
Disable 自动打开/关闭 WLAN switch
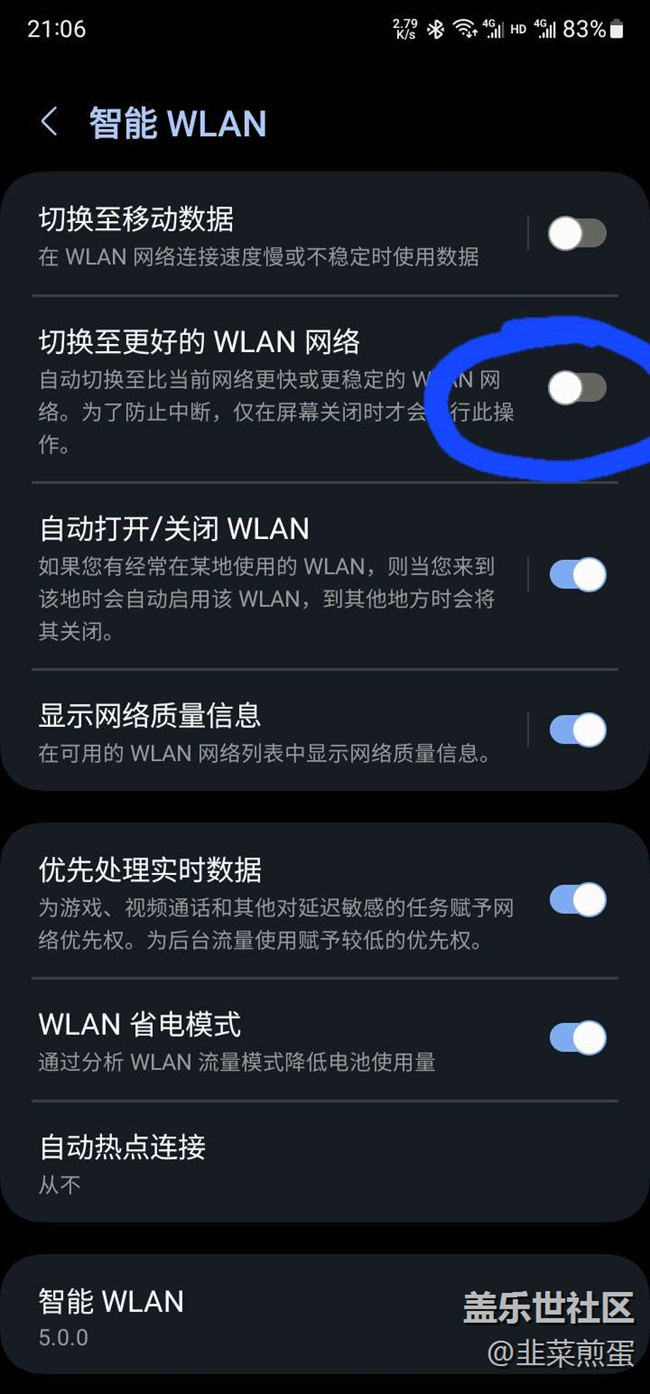pos(577,575)
